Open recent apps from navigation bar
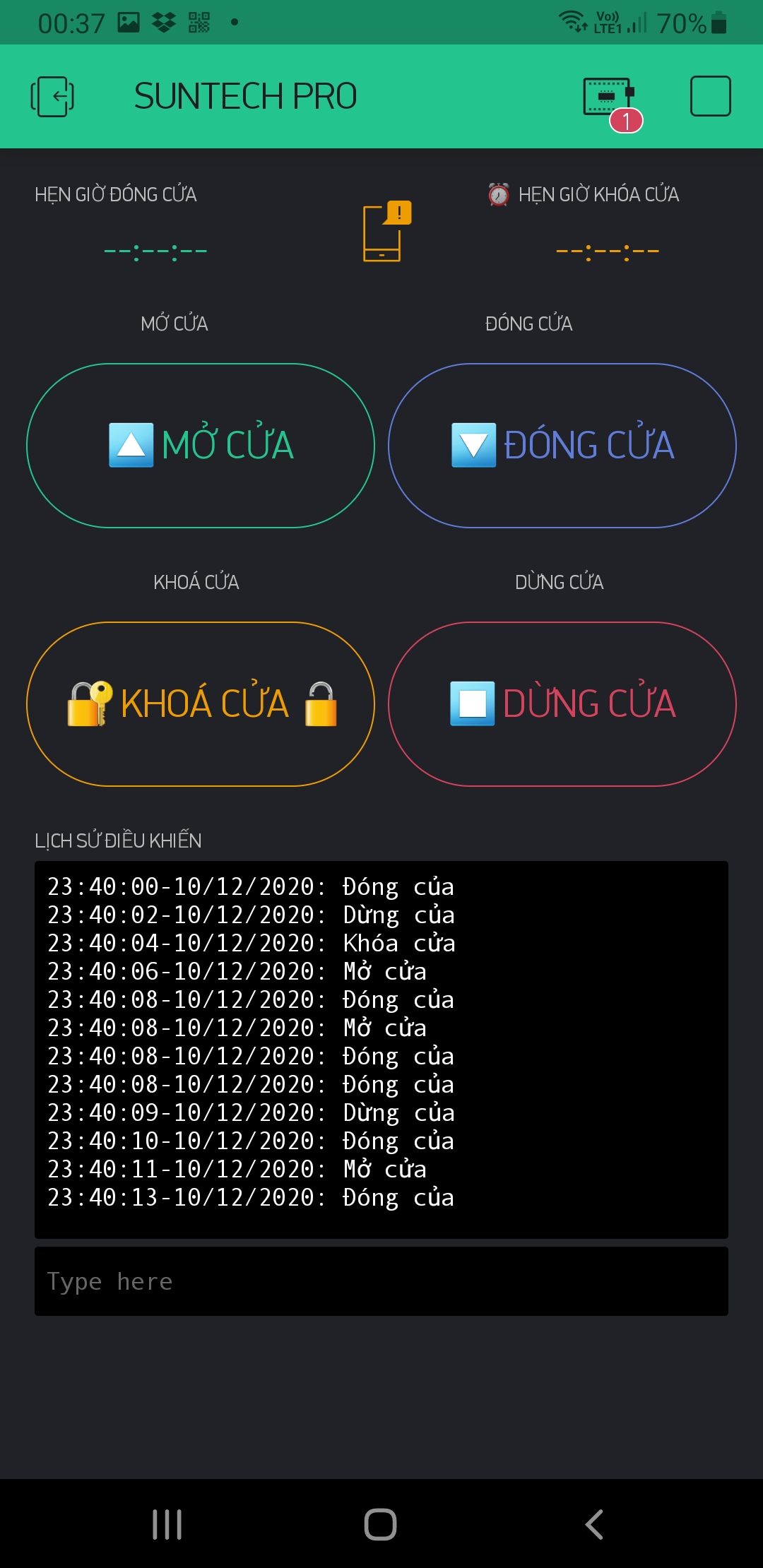 pyautogui.click(x=167, y=1524)
